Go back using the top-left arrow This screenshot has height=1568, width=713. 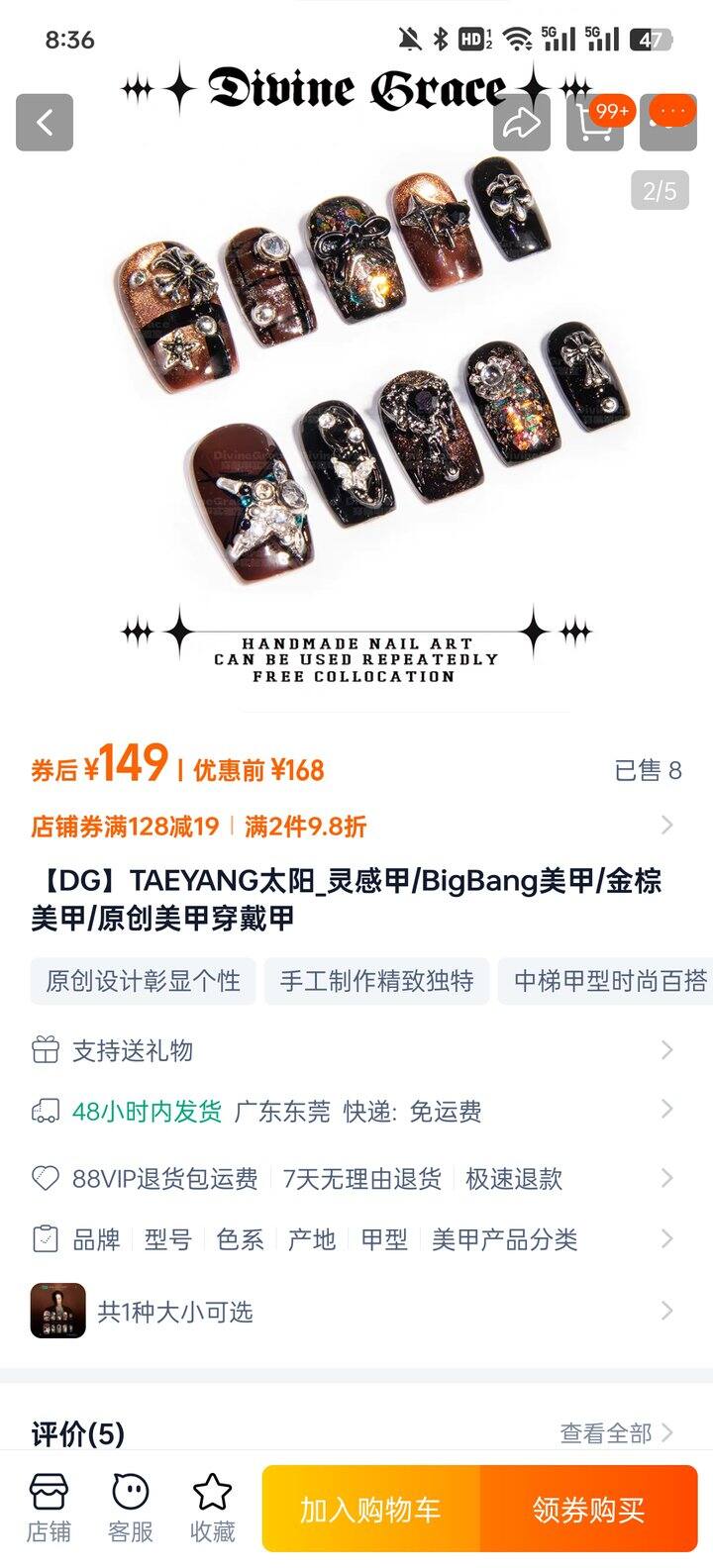(45, 123)
